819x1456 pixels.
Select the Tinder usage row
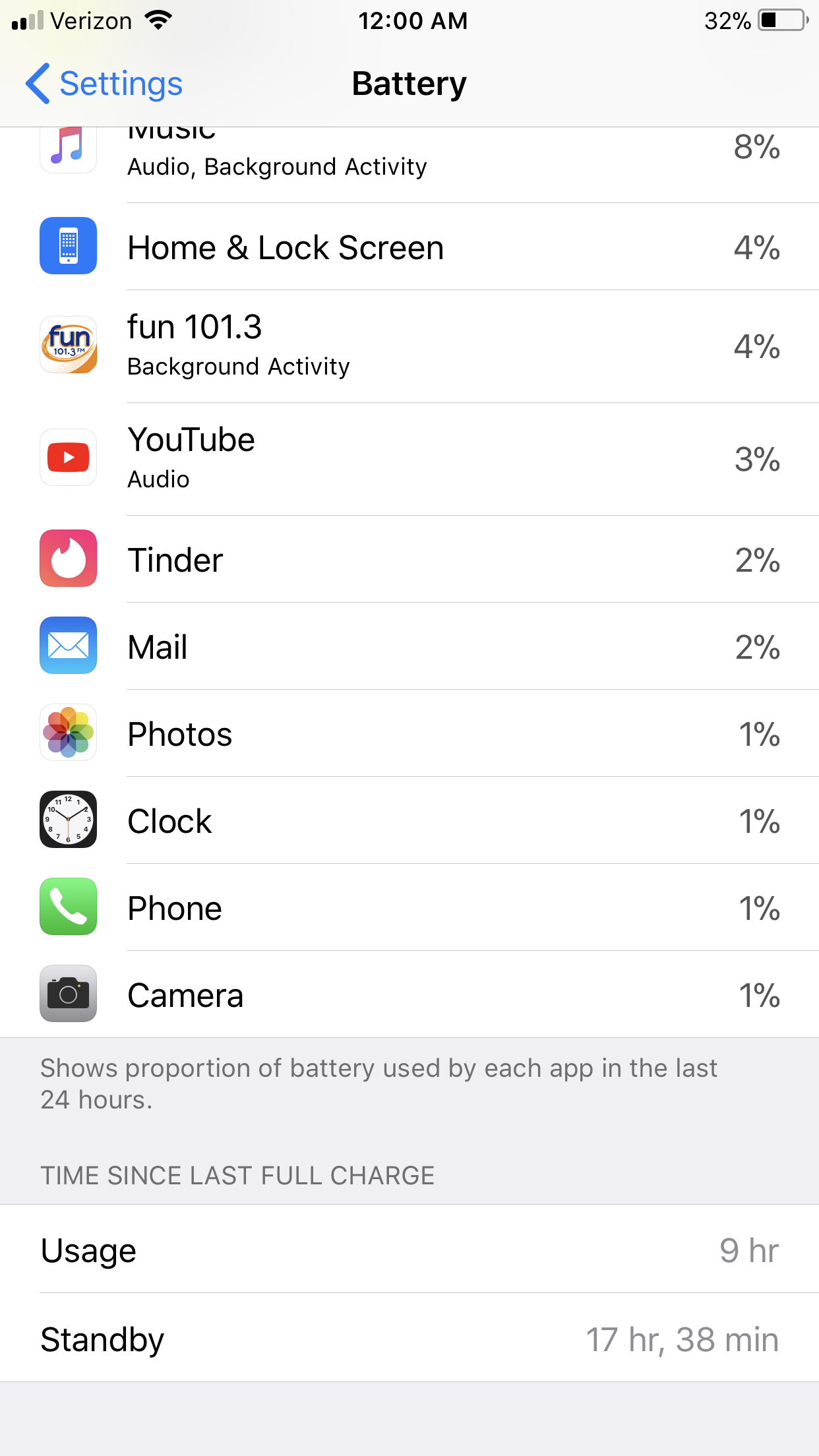(409, 559)
